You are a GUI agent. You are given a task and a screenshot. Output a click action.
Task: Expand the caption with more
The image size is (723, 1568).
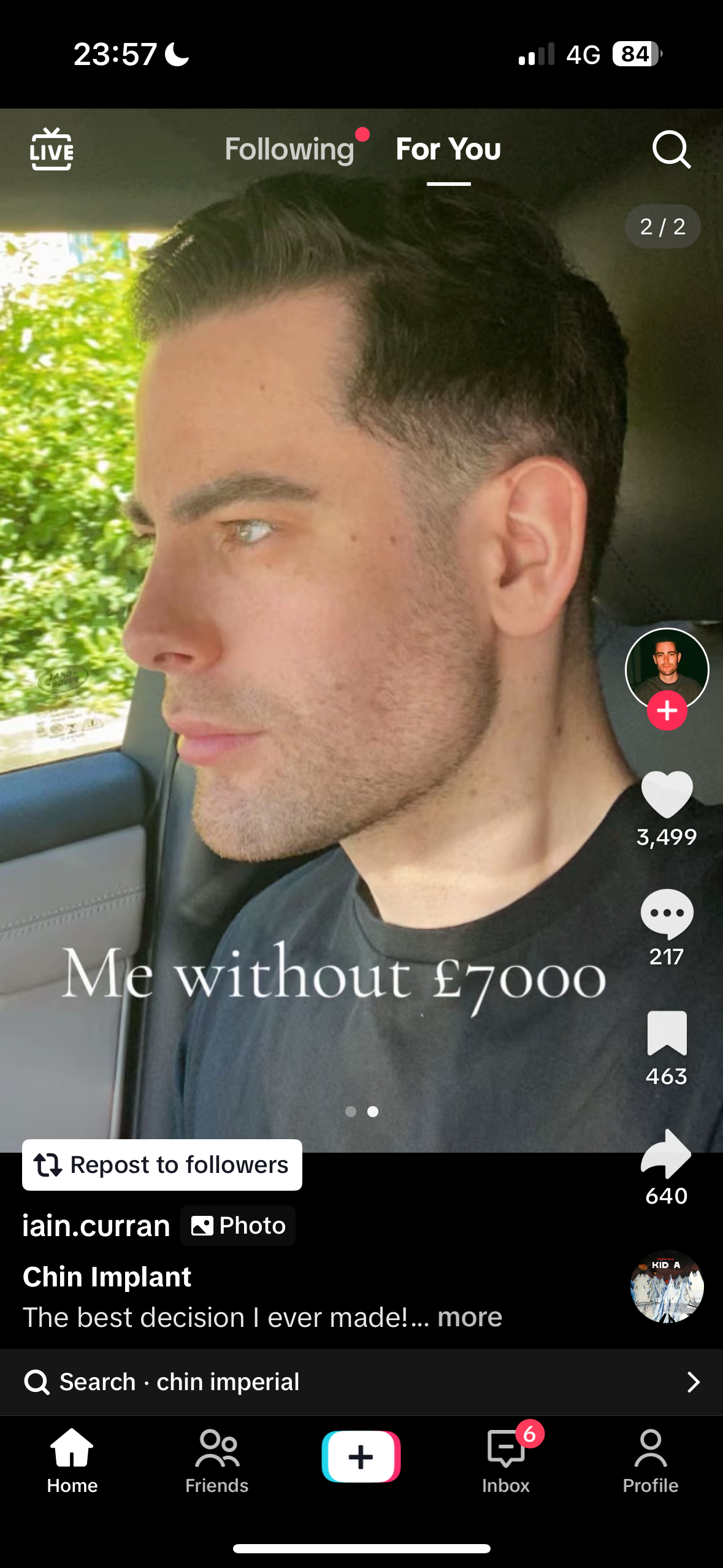(x=470, y=1318)
